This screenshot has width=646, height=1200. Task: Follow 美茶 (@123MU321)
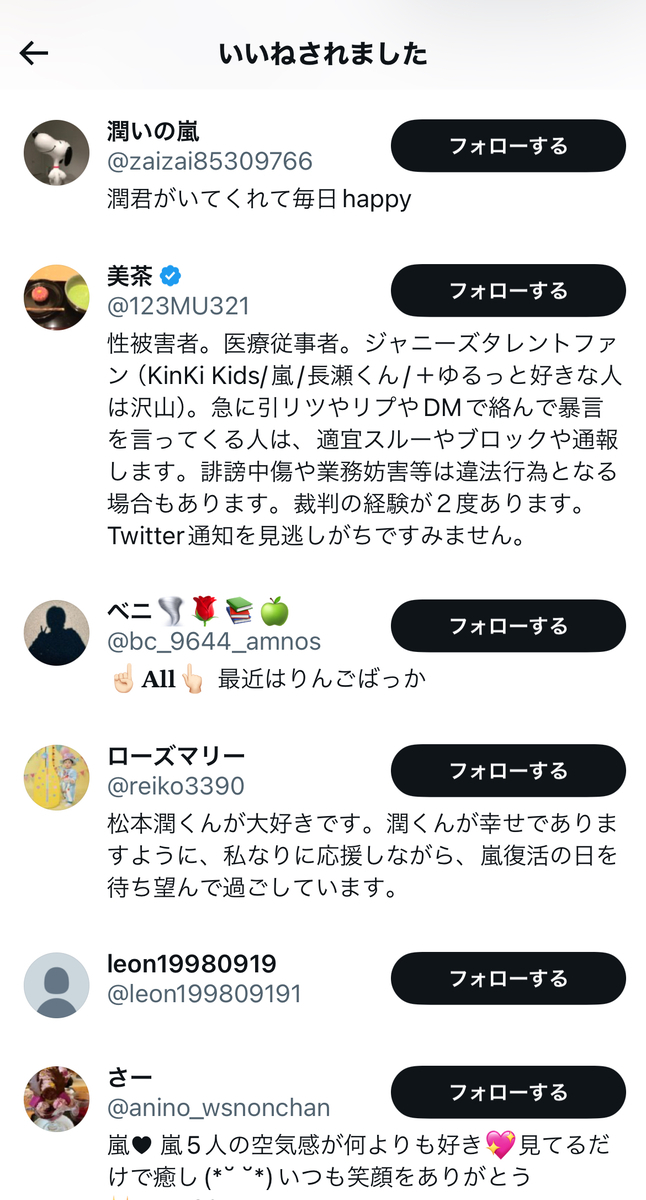(508, 291)
